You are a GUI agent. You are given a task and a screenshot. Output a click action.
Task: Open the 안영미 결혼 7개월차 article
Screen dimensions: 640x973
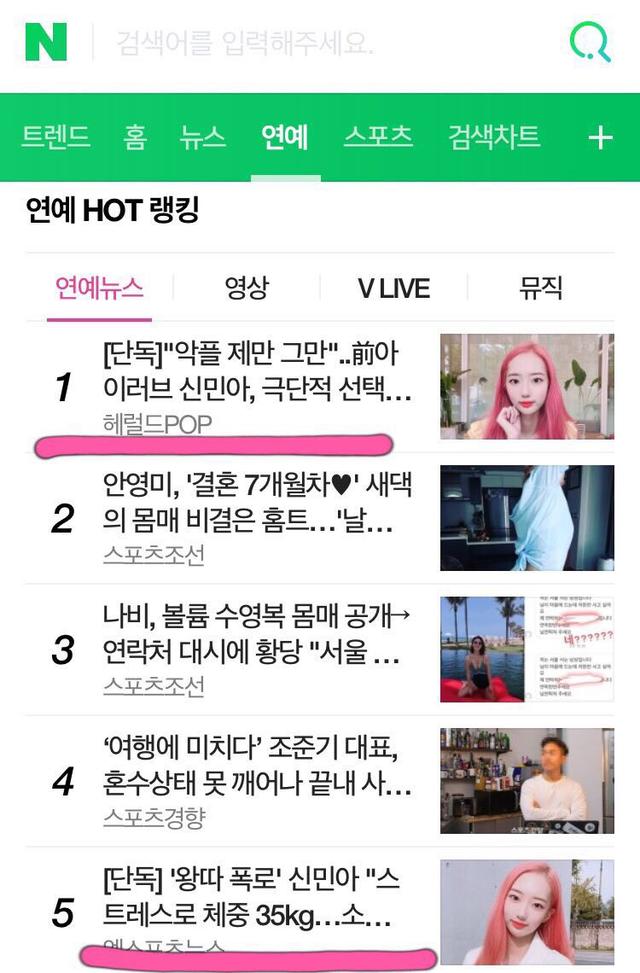(257, 503)
